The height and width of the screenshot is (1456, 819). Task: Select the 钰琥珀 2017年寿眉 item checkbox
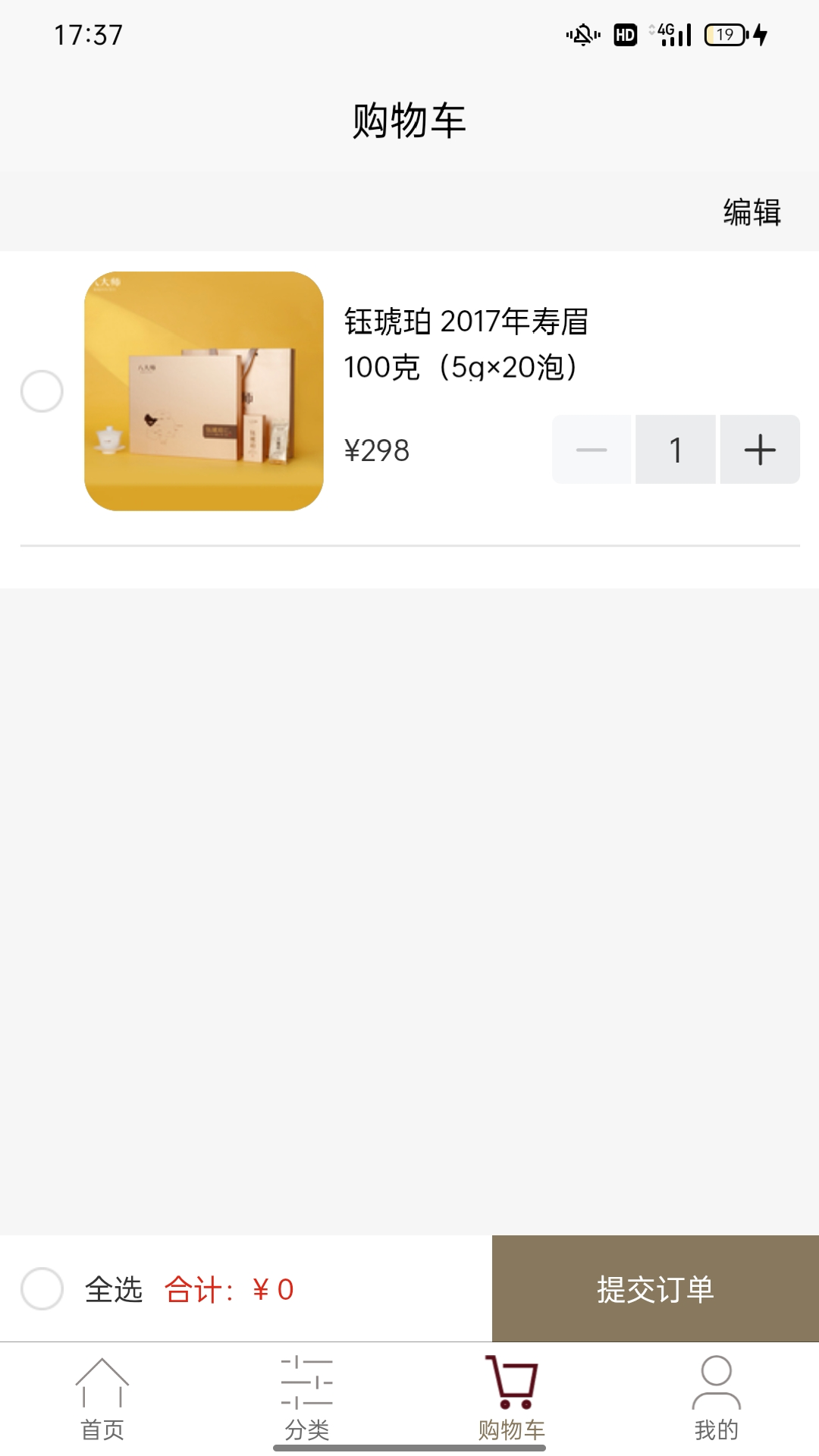click(x=42, y=391)
